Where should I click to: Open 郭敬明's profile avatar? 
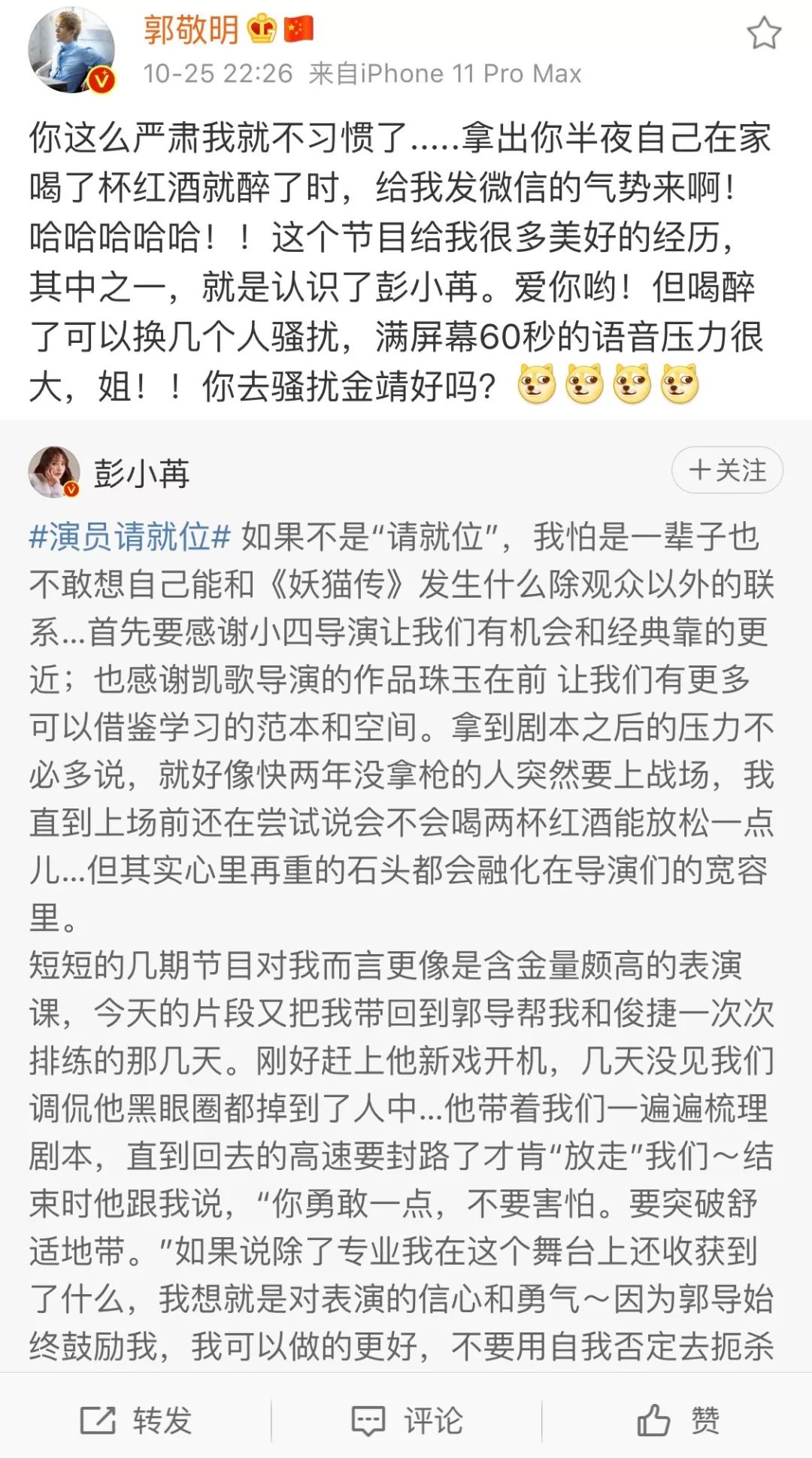click(x=71, y=51)
